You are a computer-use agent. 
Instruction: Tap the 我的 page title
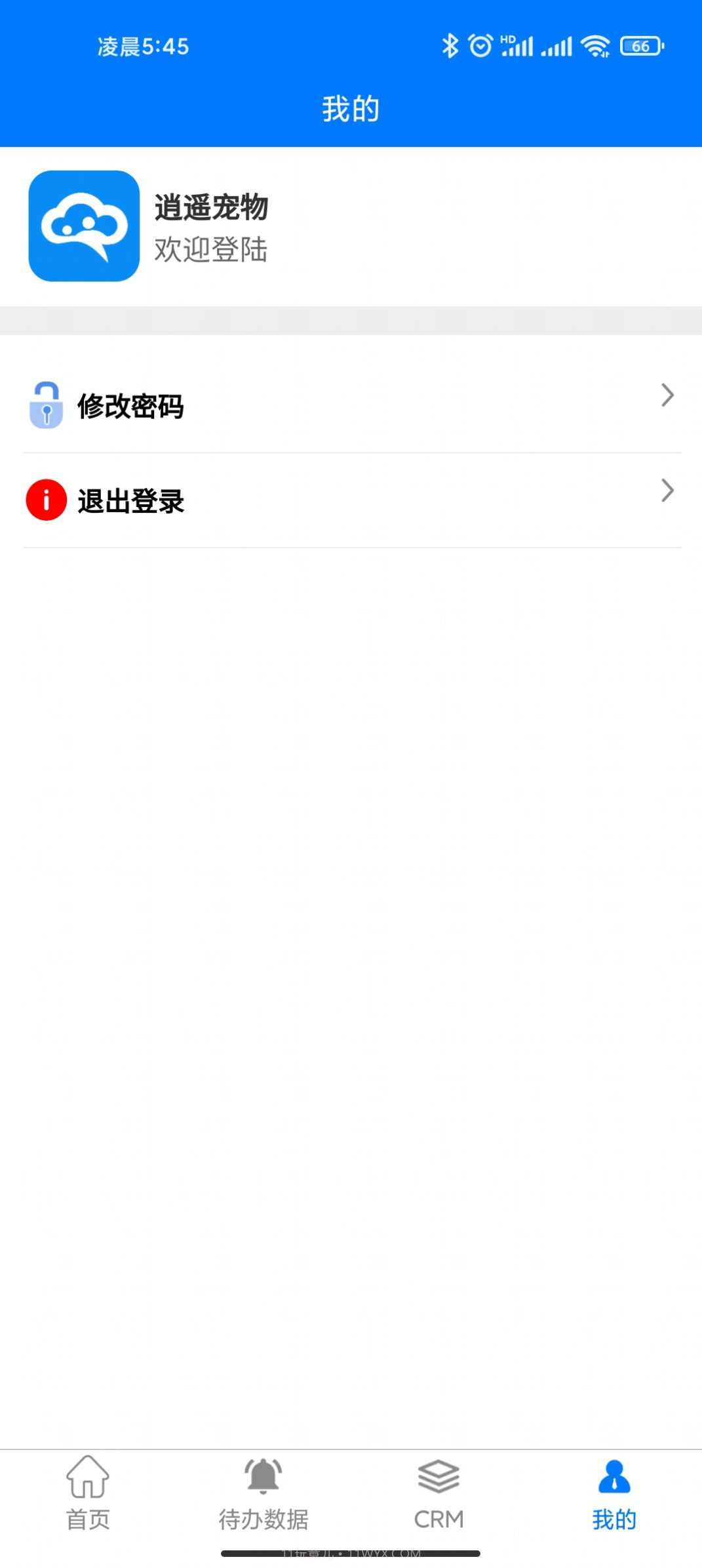point(351,110)
